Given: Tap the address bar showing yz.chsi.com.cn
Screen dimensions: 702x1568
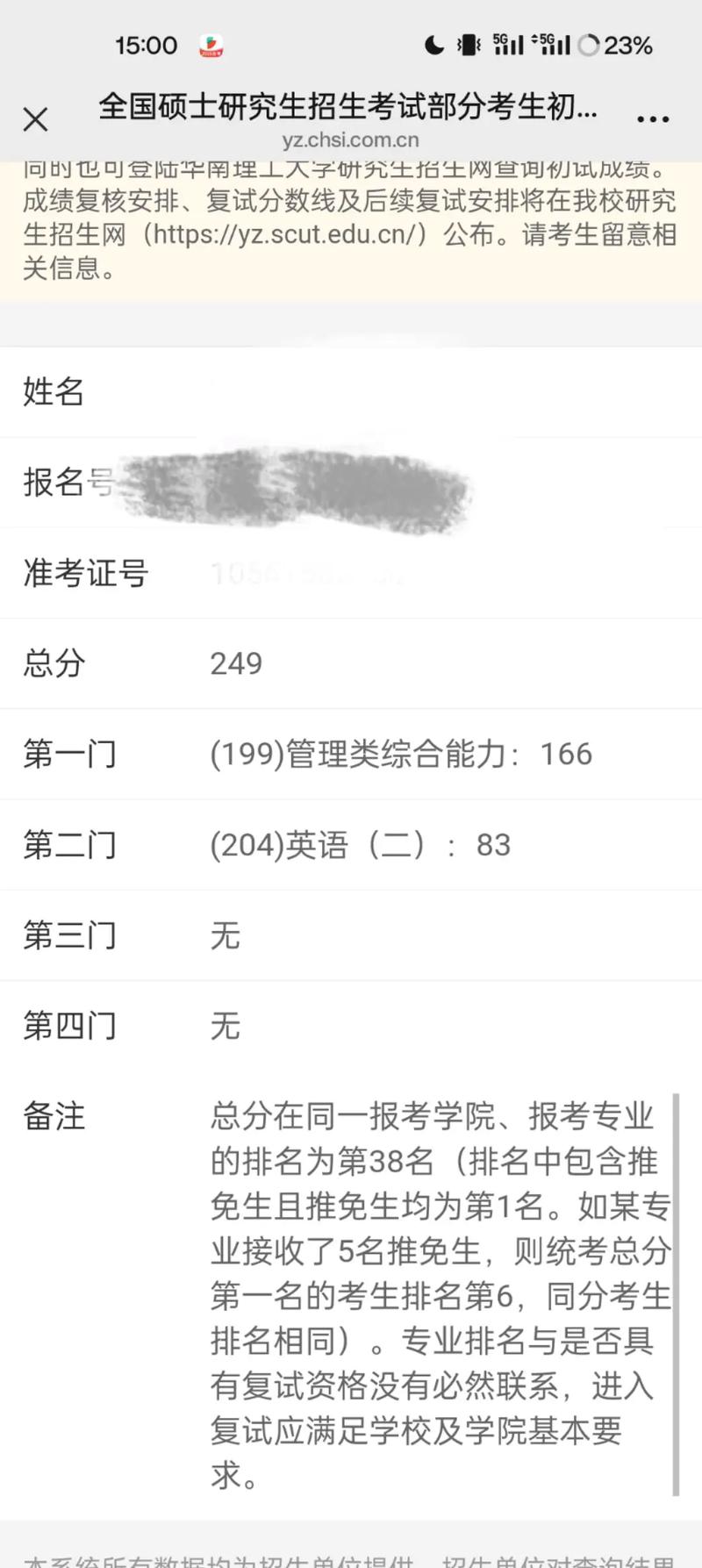Looking at the screenshot, I should coord(351,140).
